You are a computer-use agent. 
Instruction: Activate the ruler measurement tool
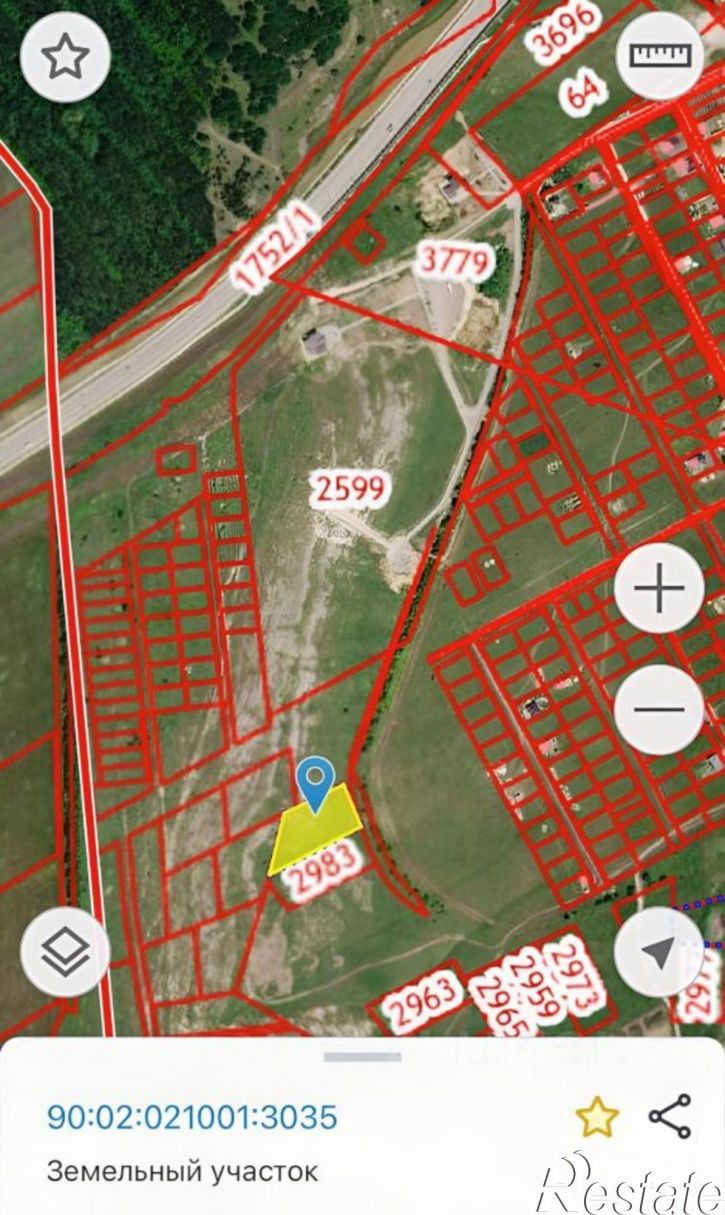tap(659, 55)
